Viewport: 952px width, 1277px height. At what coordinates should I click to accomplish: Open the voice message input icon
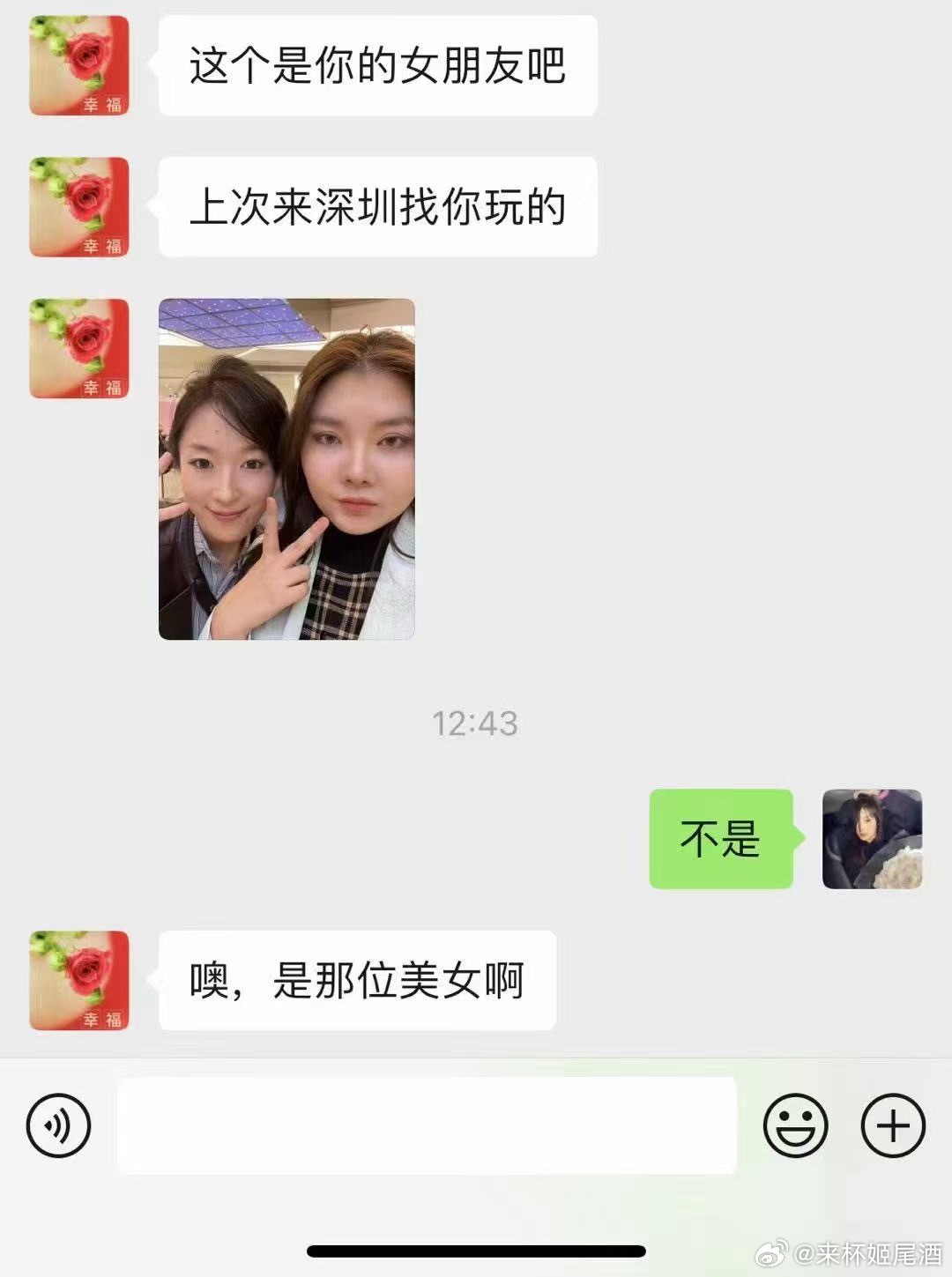point(58,1125)
